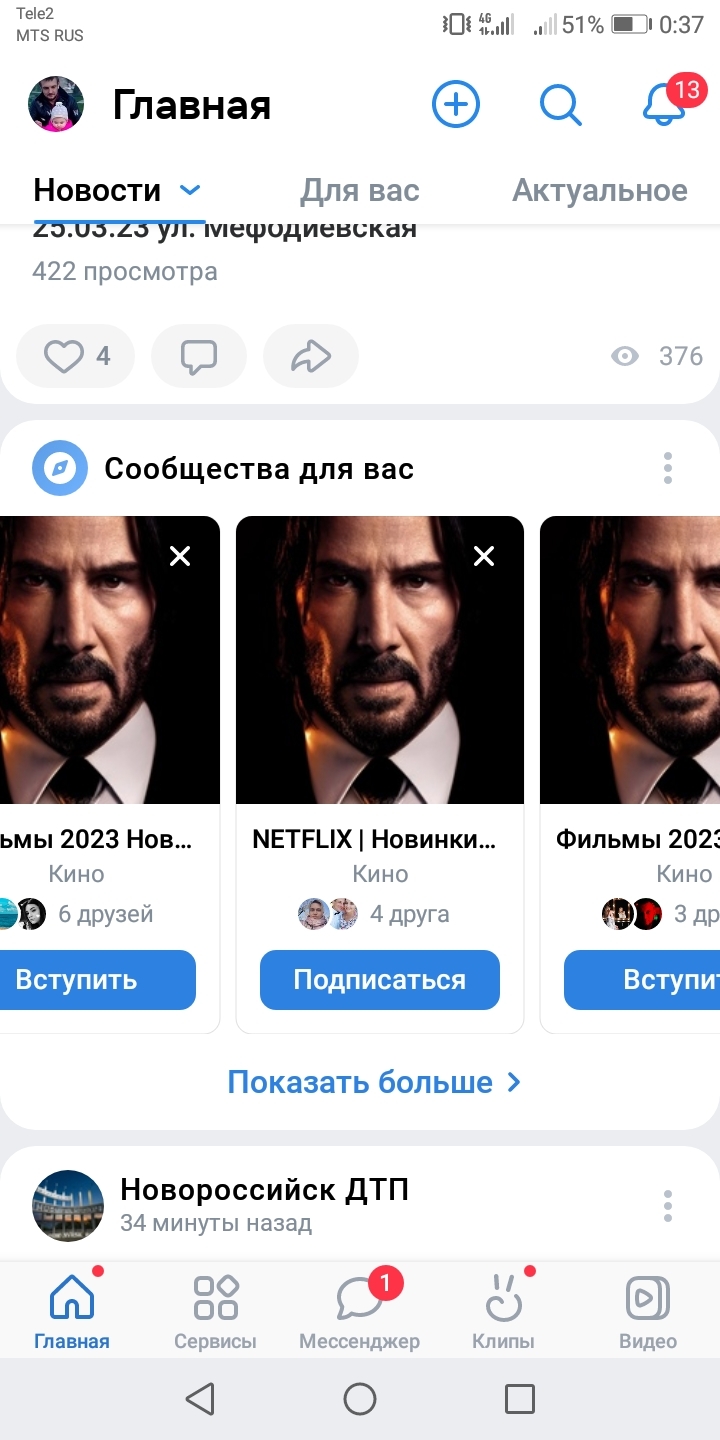Subscribe to NETFLIX | Новинки community
Image resolution: width=720 pixels, height=1440 pixels.
(x=380, y=980)
